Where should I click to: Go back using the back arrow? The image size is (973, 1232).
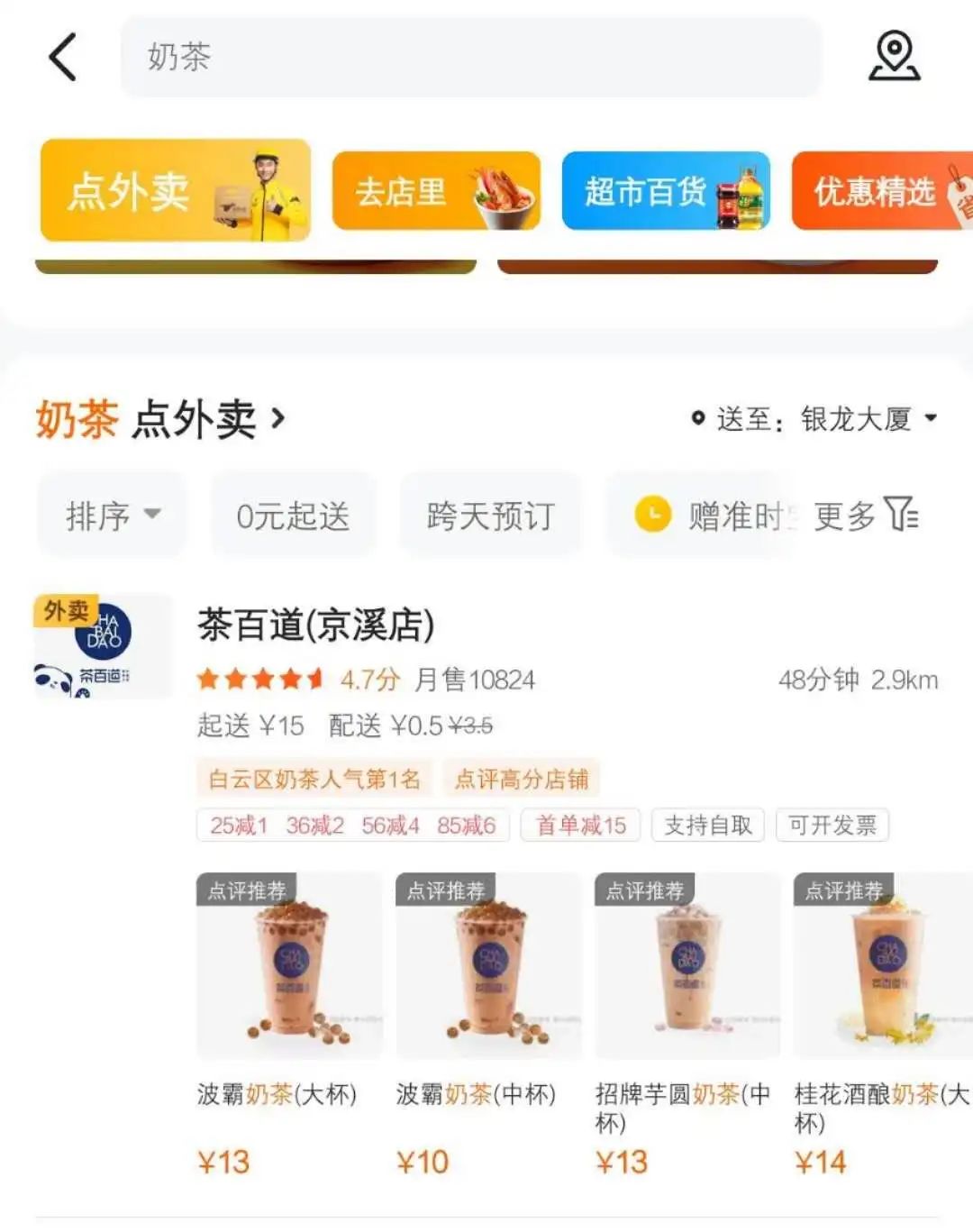tap(63, 57)
